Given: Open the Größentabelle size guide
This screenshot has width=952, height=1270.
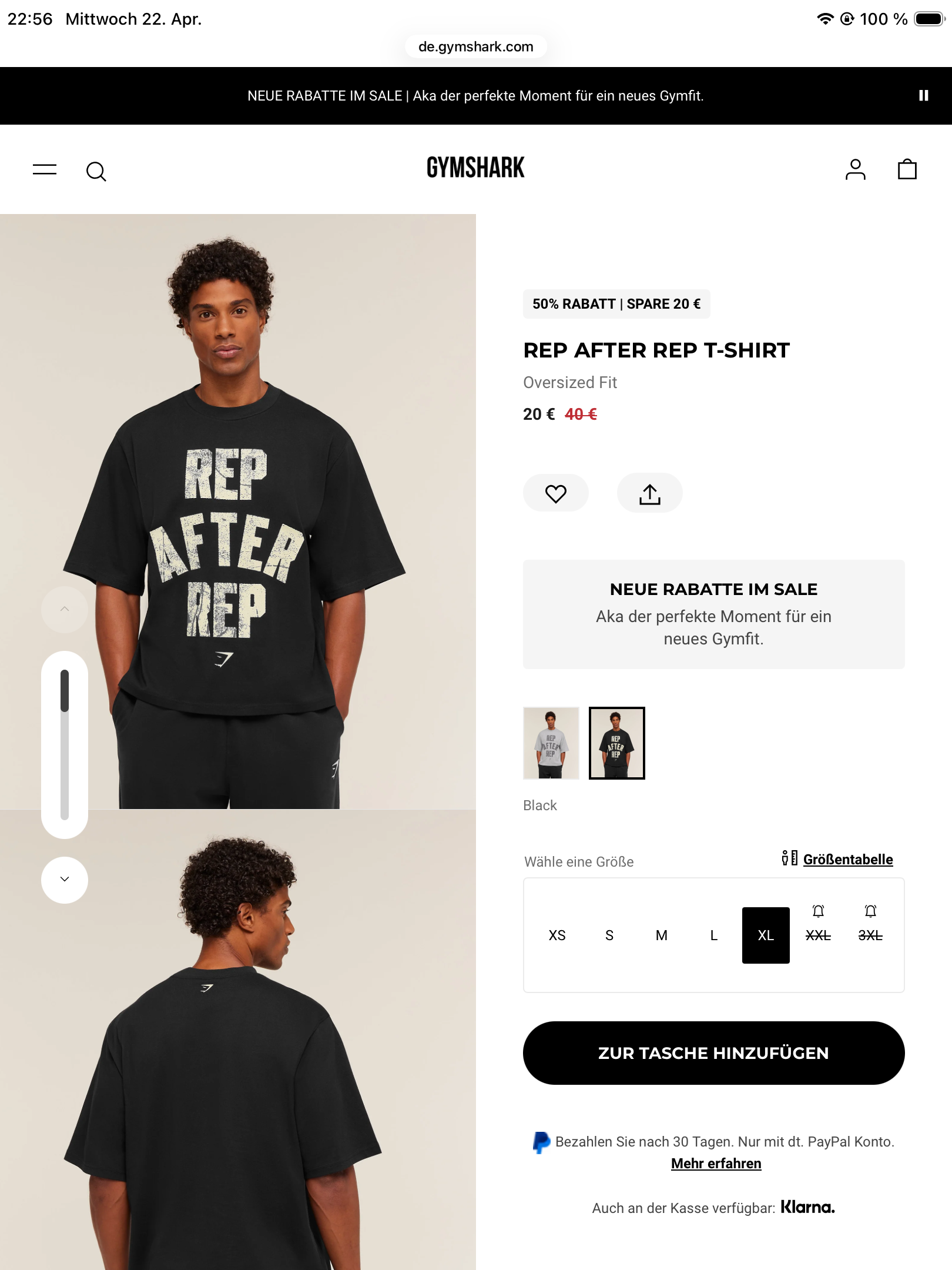Looking at the screenshot, I should coord(847,860).
